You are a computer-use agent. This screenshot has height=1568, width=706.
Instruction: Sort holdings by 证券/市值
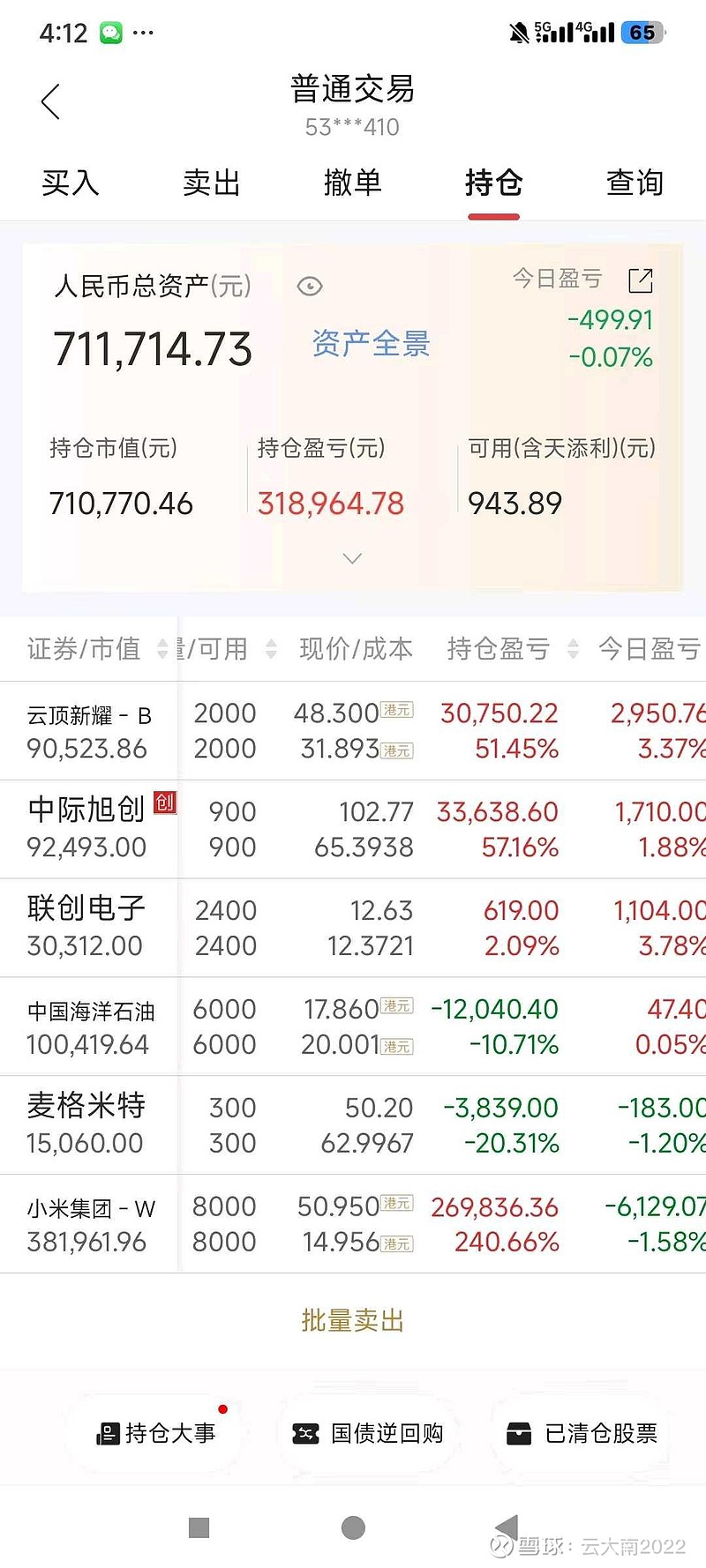[97, 649]
